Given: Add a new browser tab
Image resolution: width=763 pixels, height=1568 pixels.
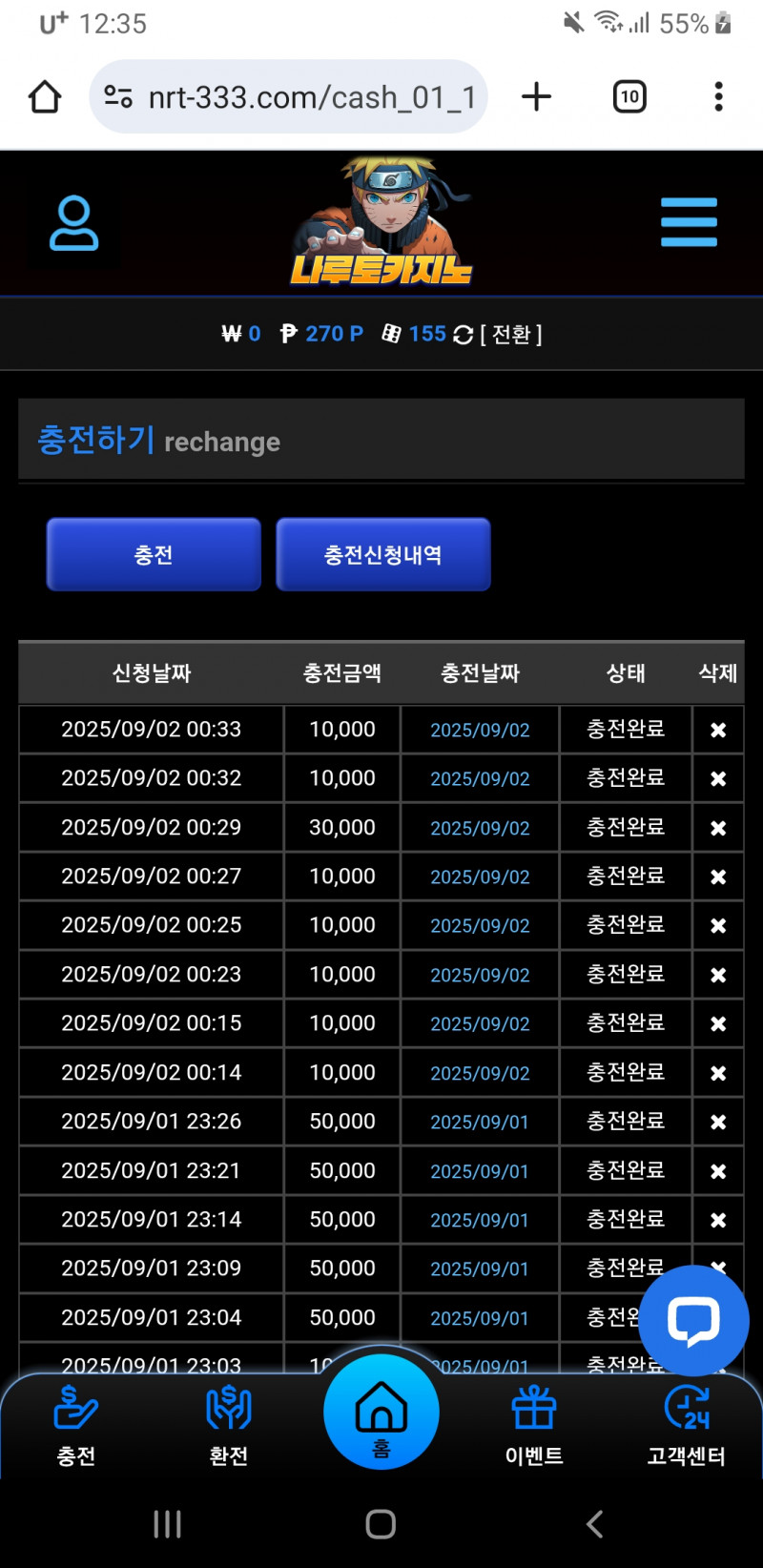Looking at the screenshot, I should (537, 96).
